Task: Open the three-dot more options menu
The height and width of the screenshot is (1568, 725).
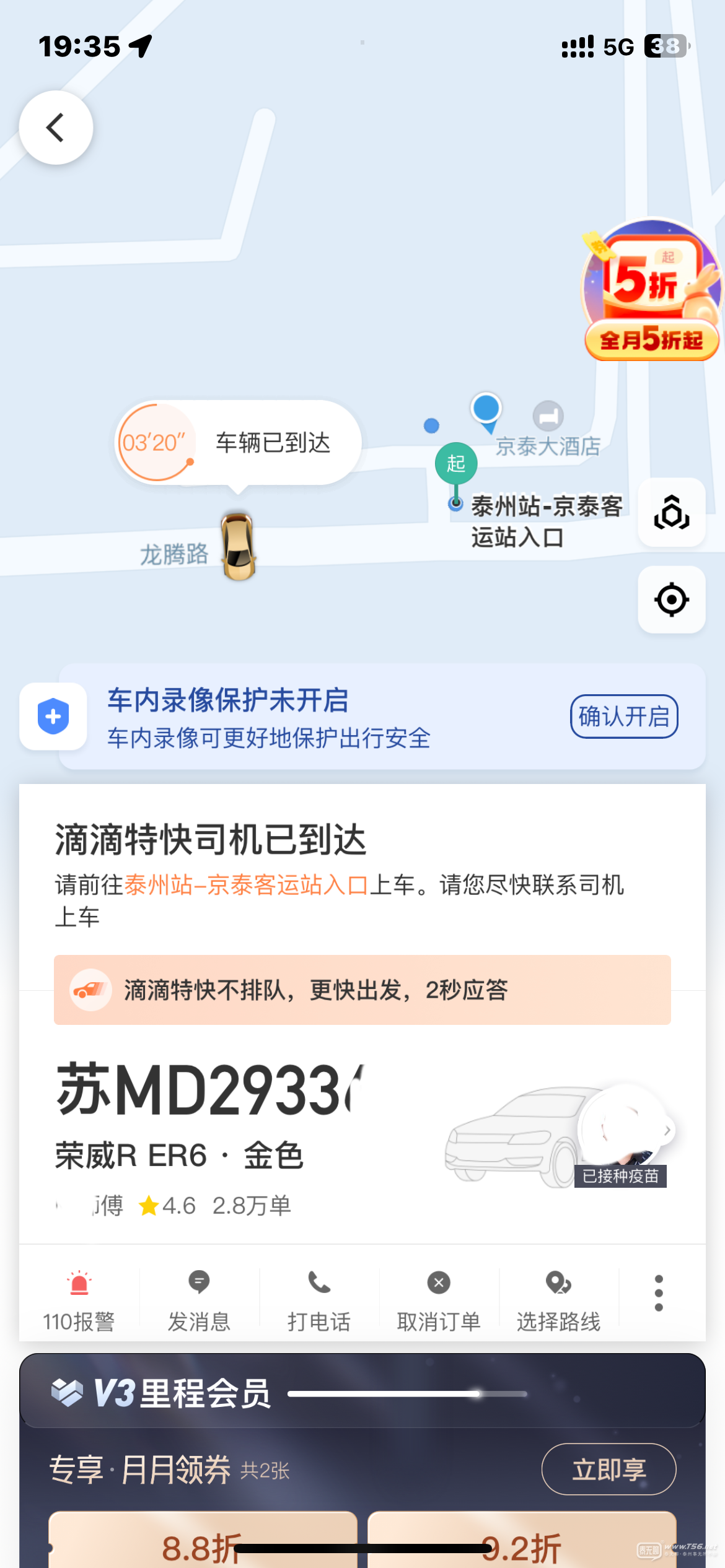Action: point(659,1293)
